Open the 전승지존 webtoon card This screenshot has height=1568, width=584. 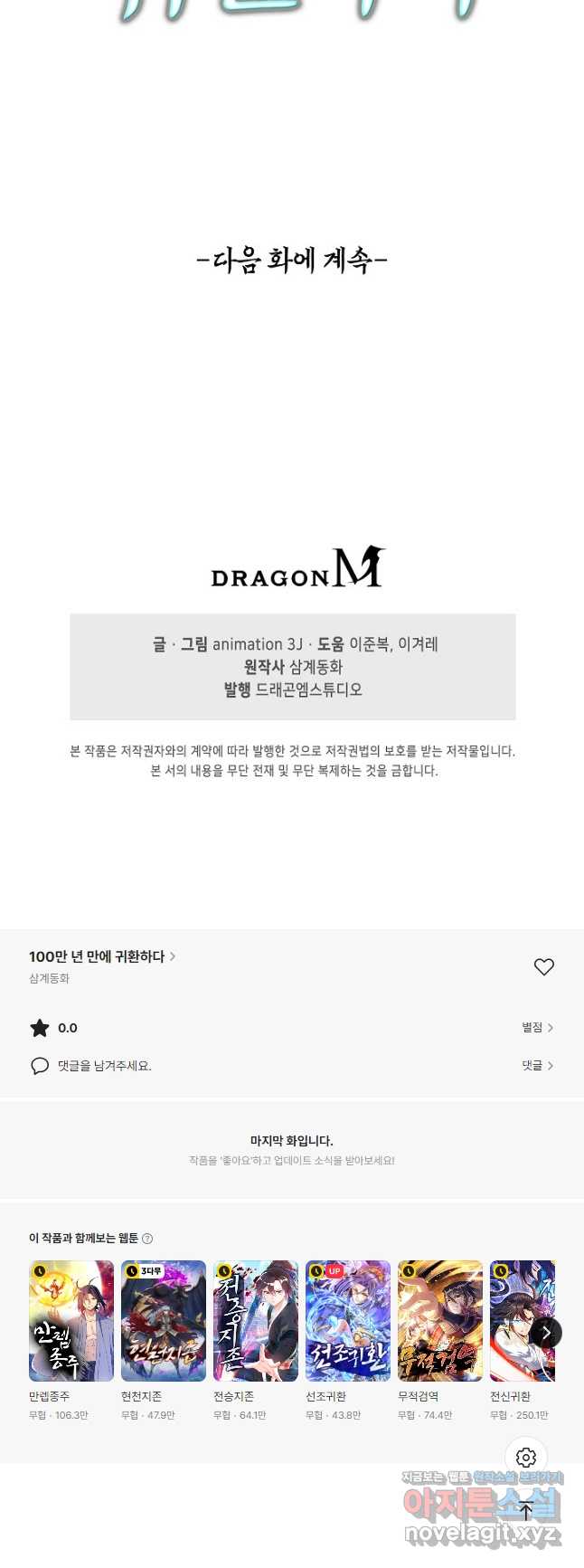pos(256,1321)
